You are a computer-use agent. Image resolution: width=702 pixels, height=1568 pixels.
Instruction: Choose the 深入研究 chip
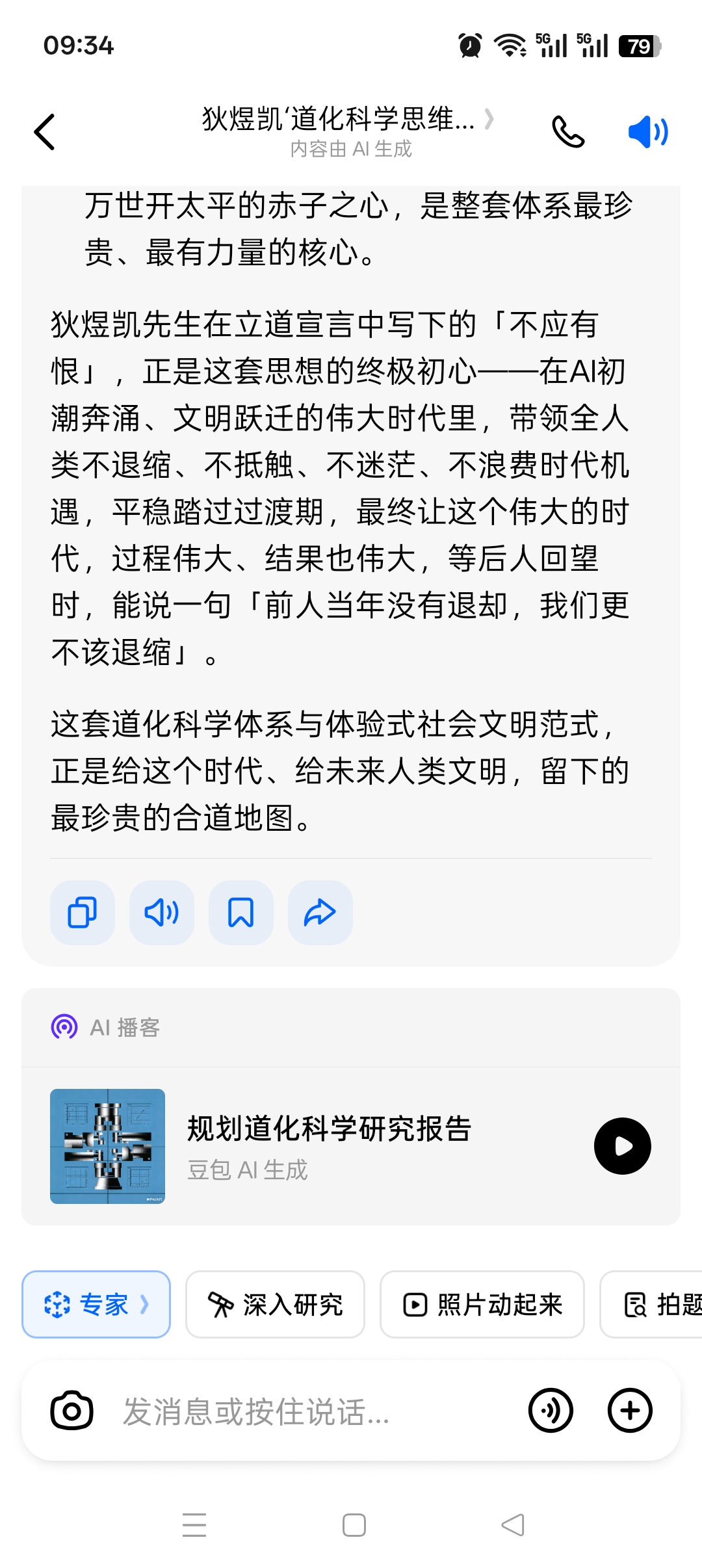pos(275,1304)
